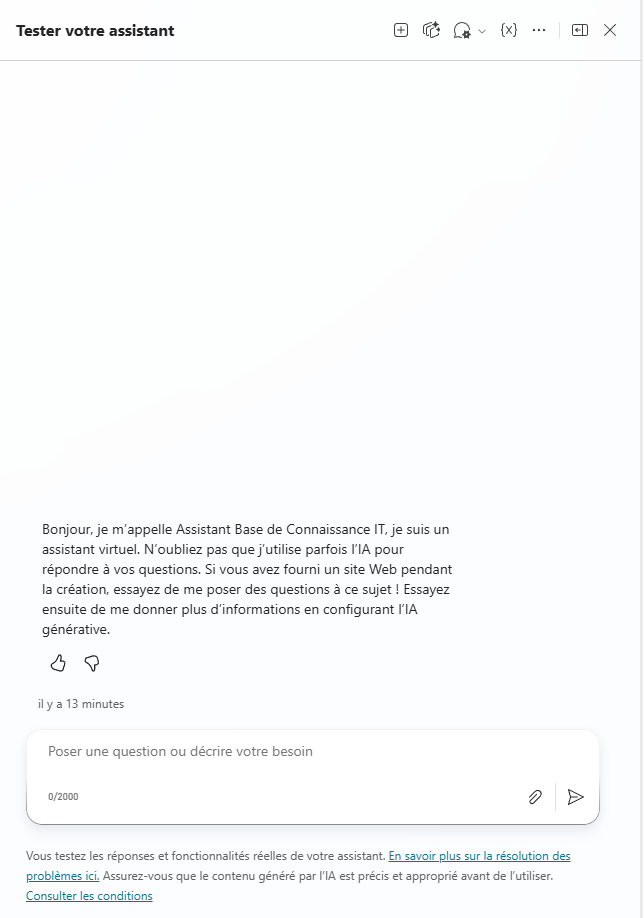
Task: Open the three-dot more options menu
Action: 539,31
